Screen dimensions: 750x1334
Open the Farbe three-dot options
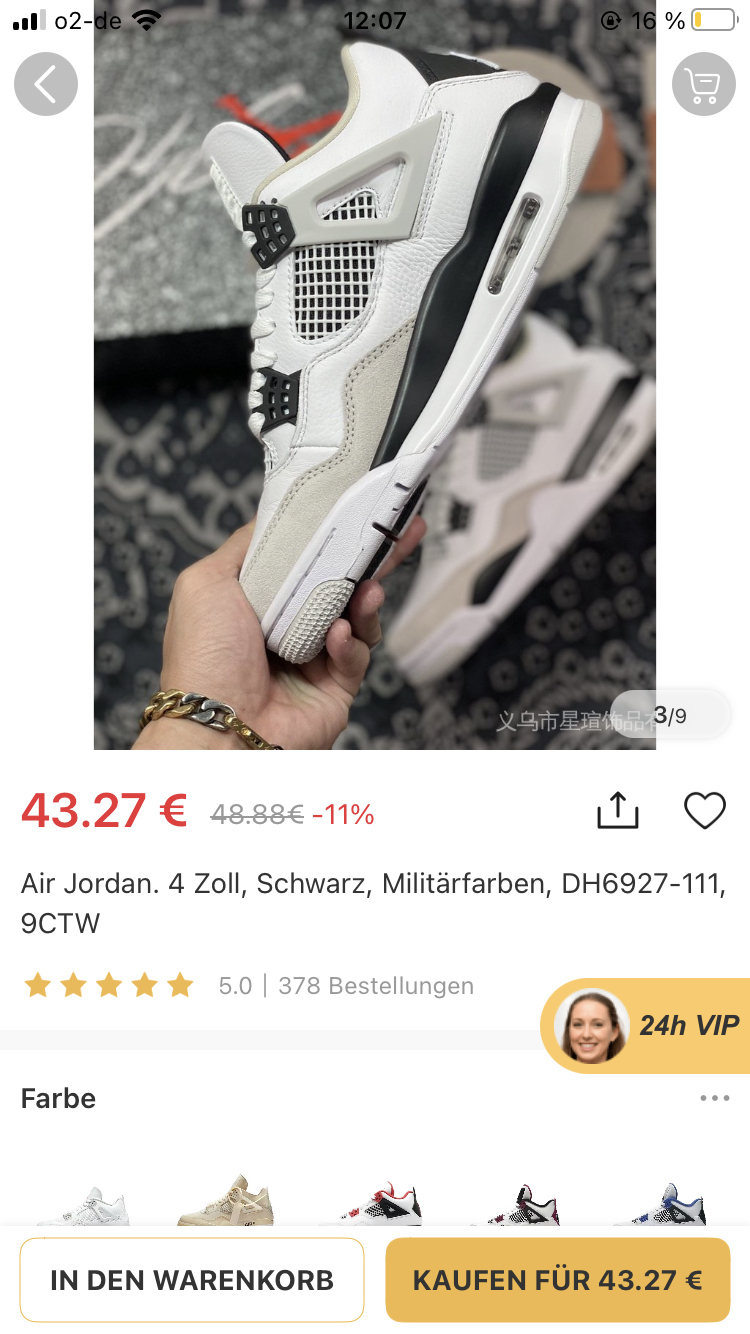point(715,1098)
